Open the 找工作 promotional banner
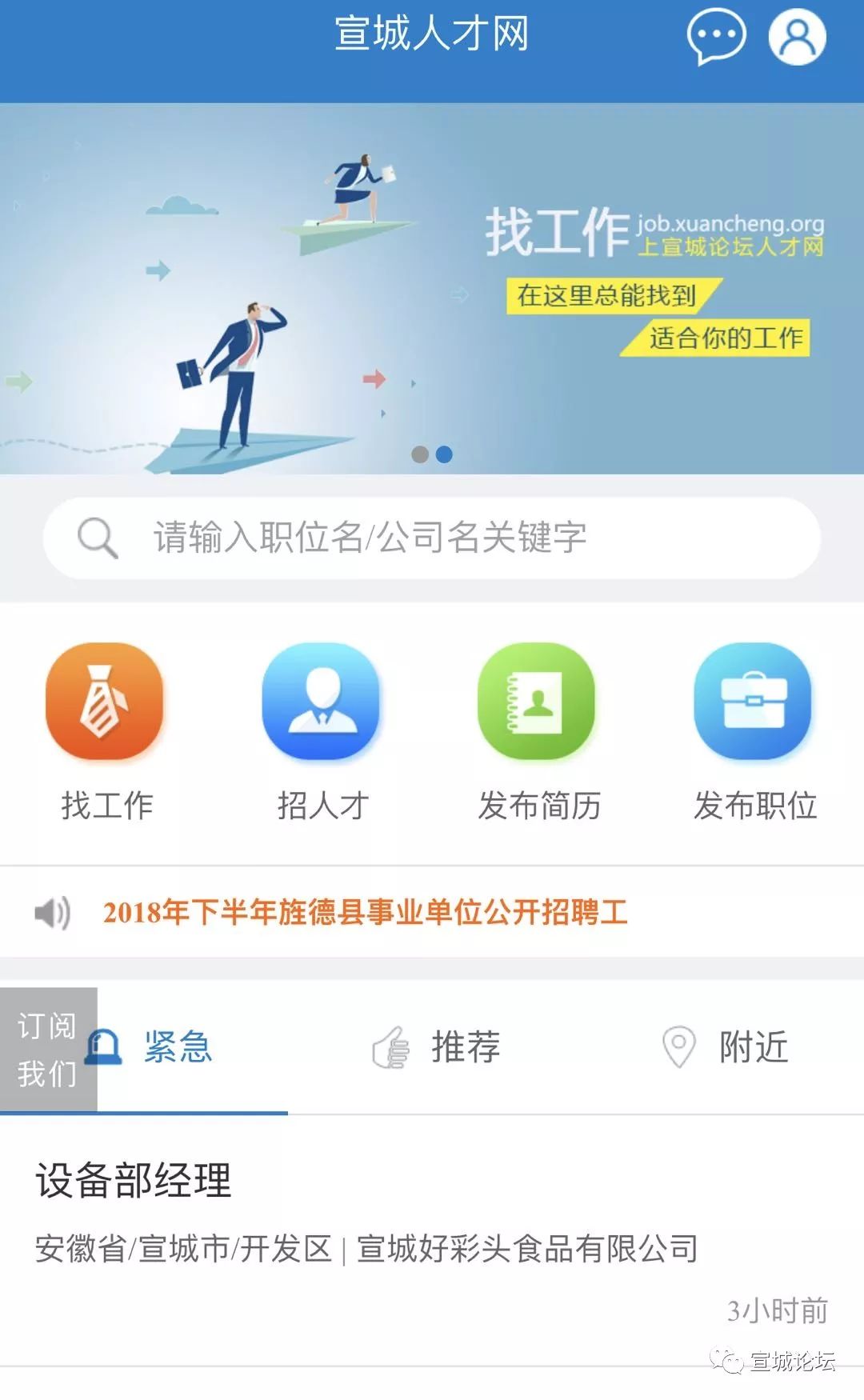The image size is (864, 1400). click(432, 289)
